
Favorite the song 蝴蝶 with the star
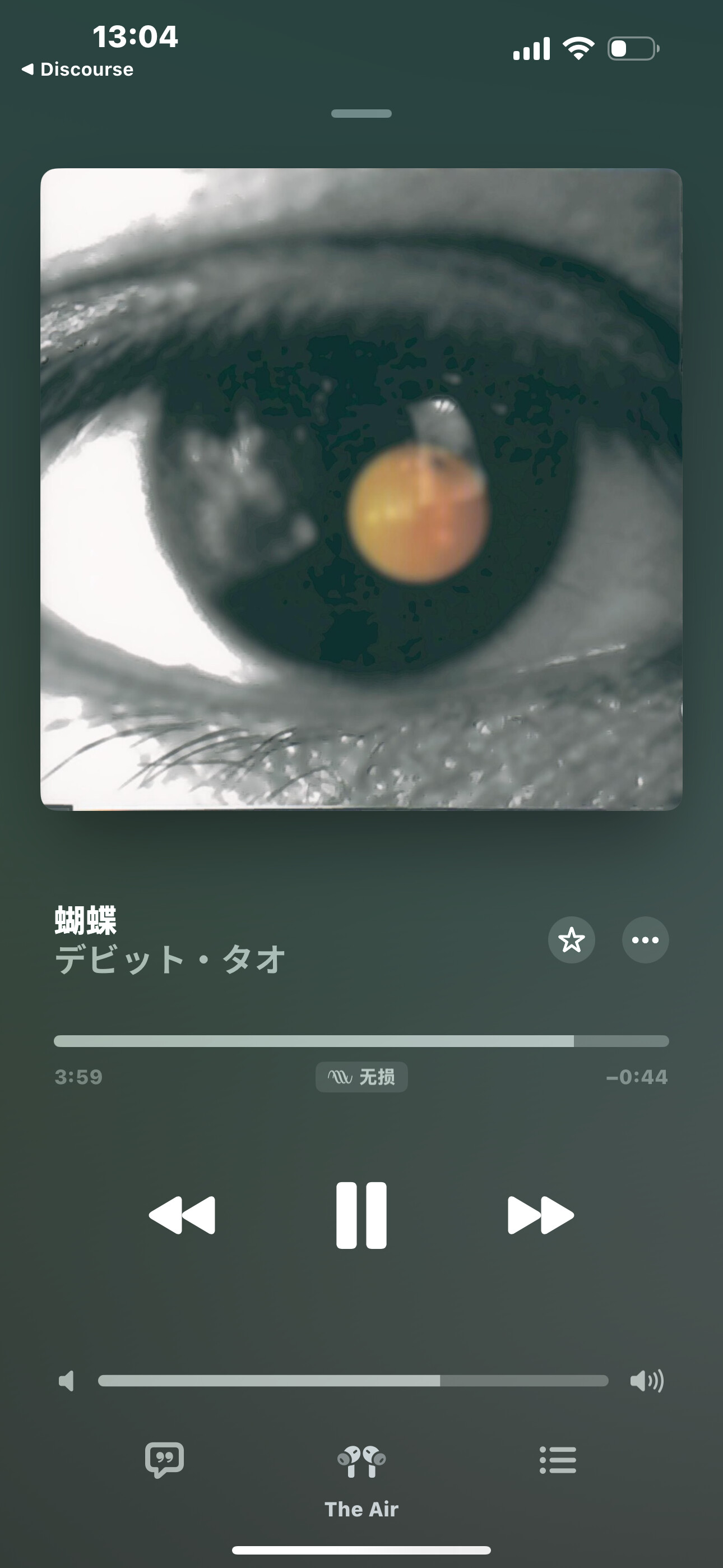572,940
